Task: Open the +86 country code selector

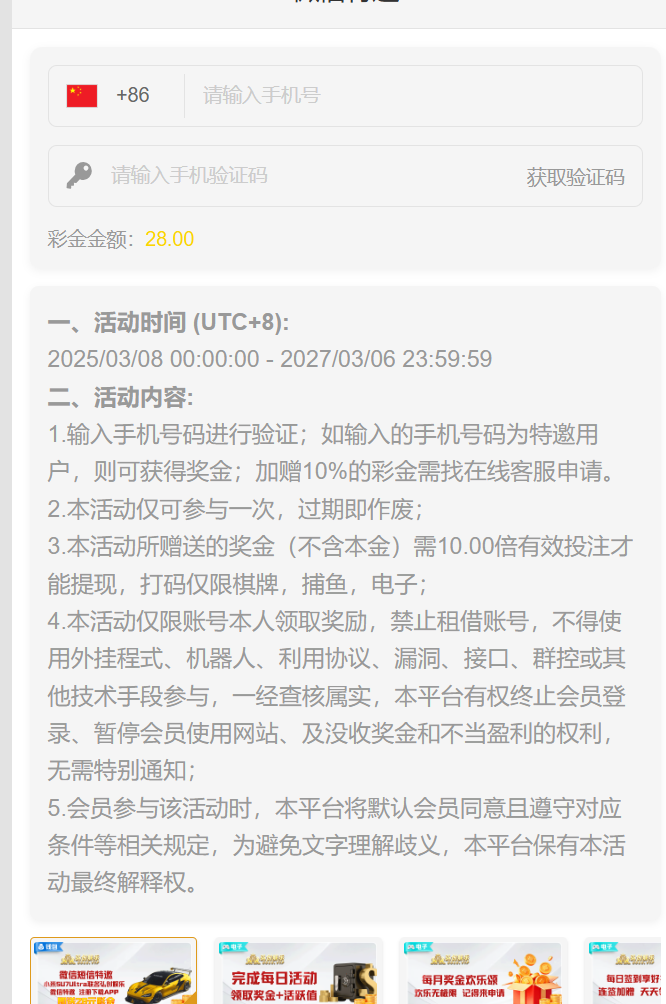Action: click(110, 96)
